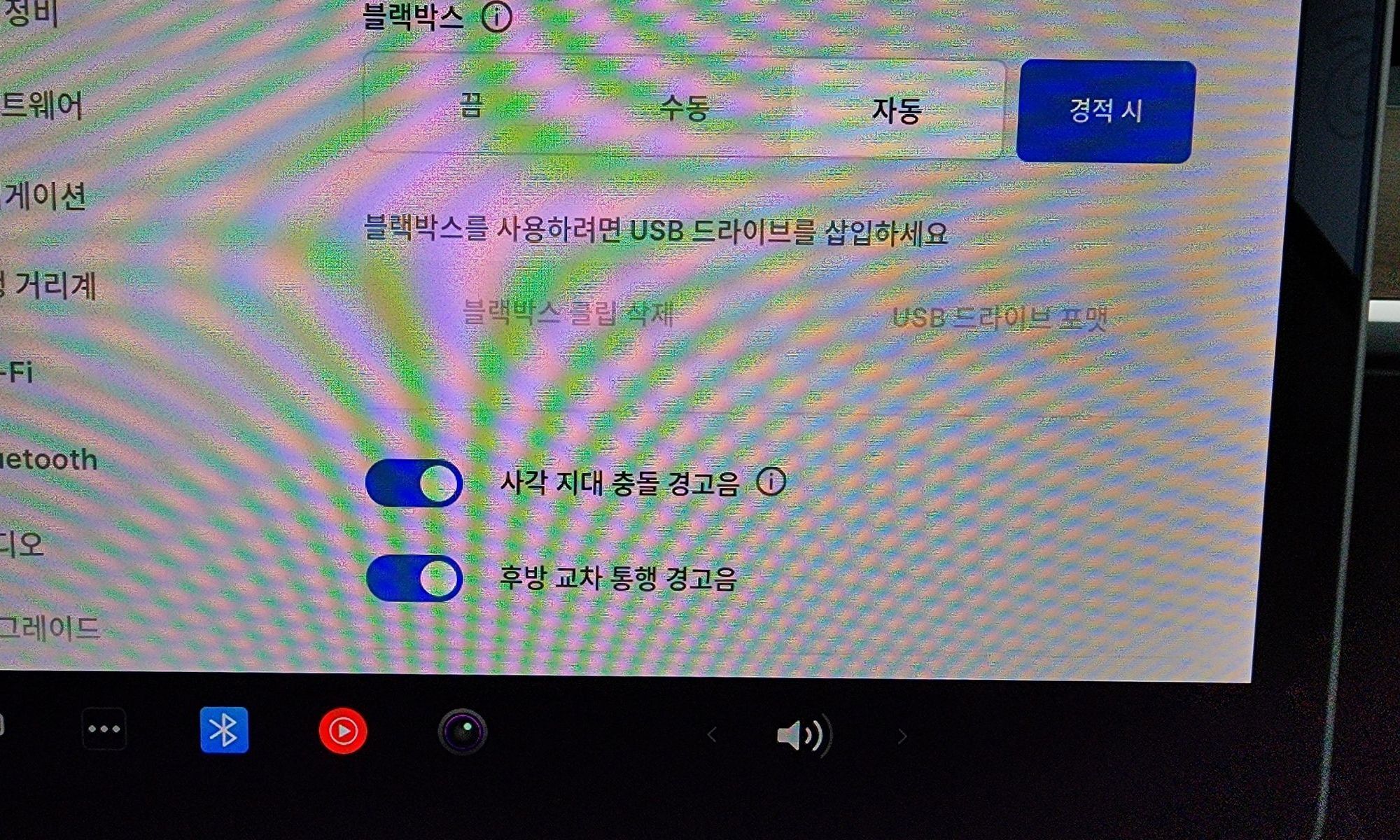Image resolution: width=1400 pixels, height=840 pixels.
Task: Switch blackbox to 자동 mode
Action: tap(897, 111)
